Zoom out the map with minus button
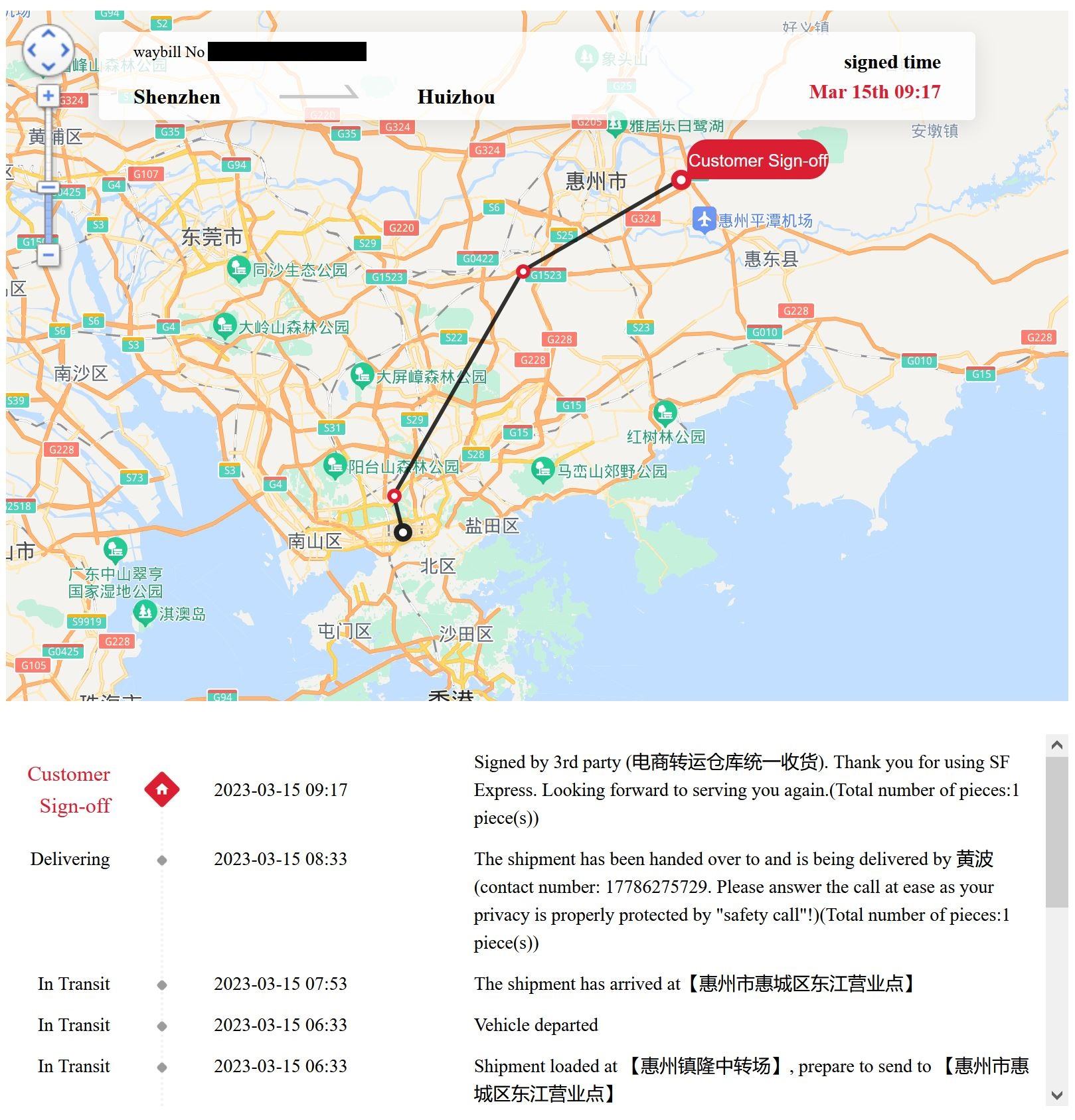 tap(48, 255)
